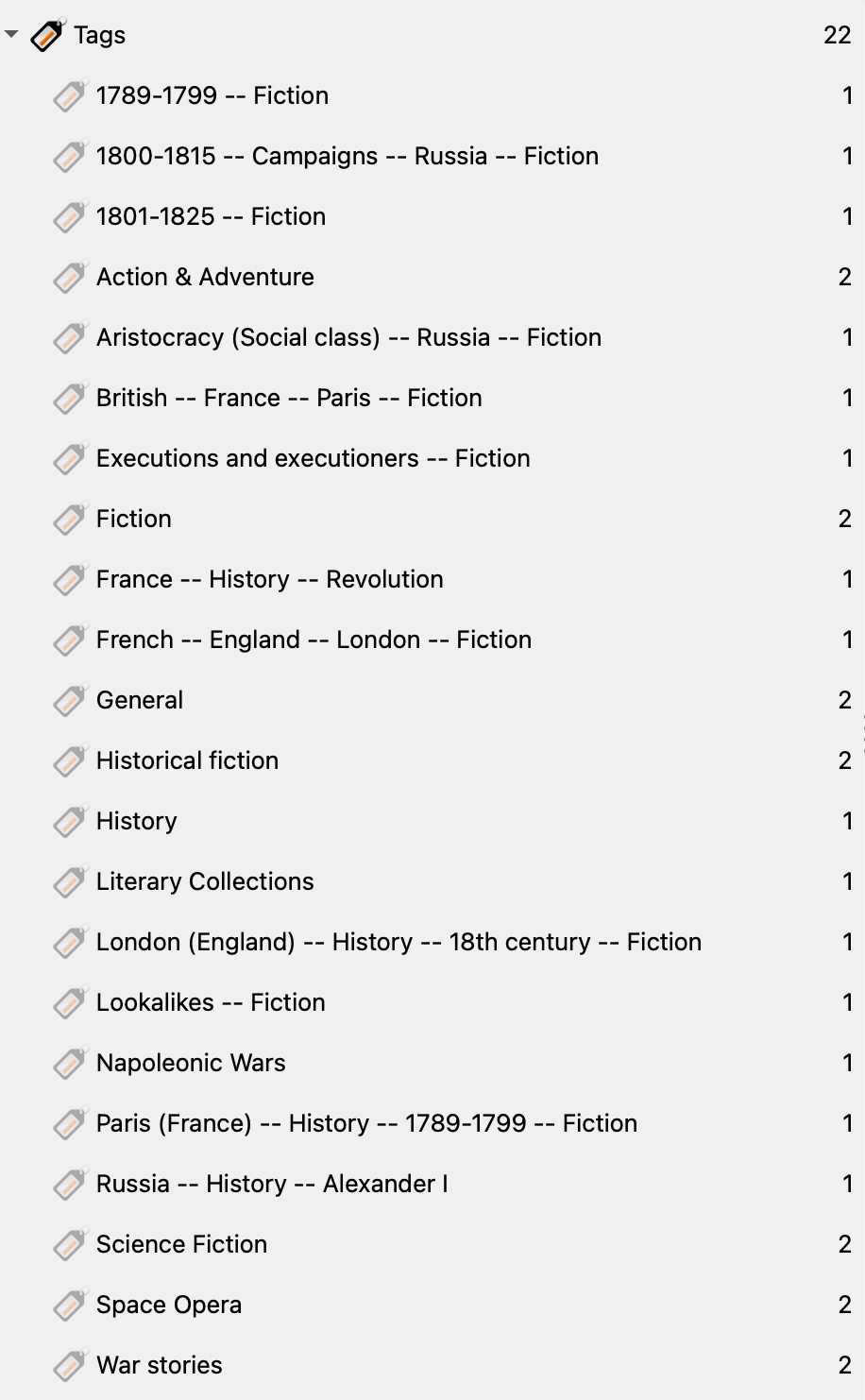Click the scrollbar on the right edge
The width and height of the screenshot is (865, 1400).
click(861, 737)
